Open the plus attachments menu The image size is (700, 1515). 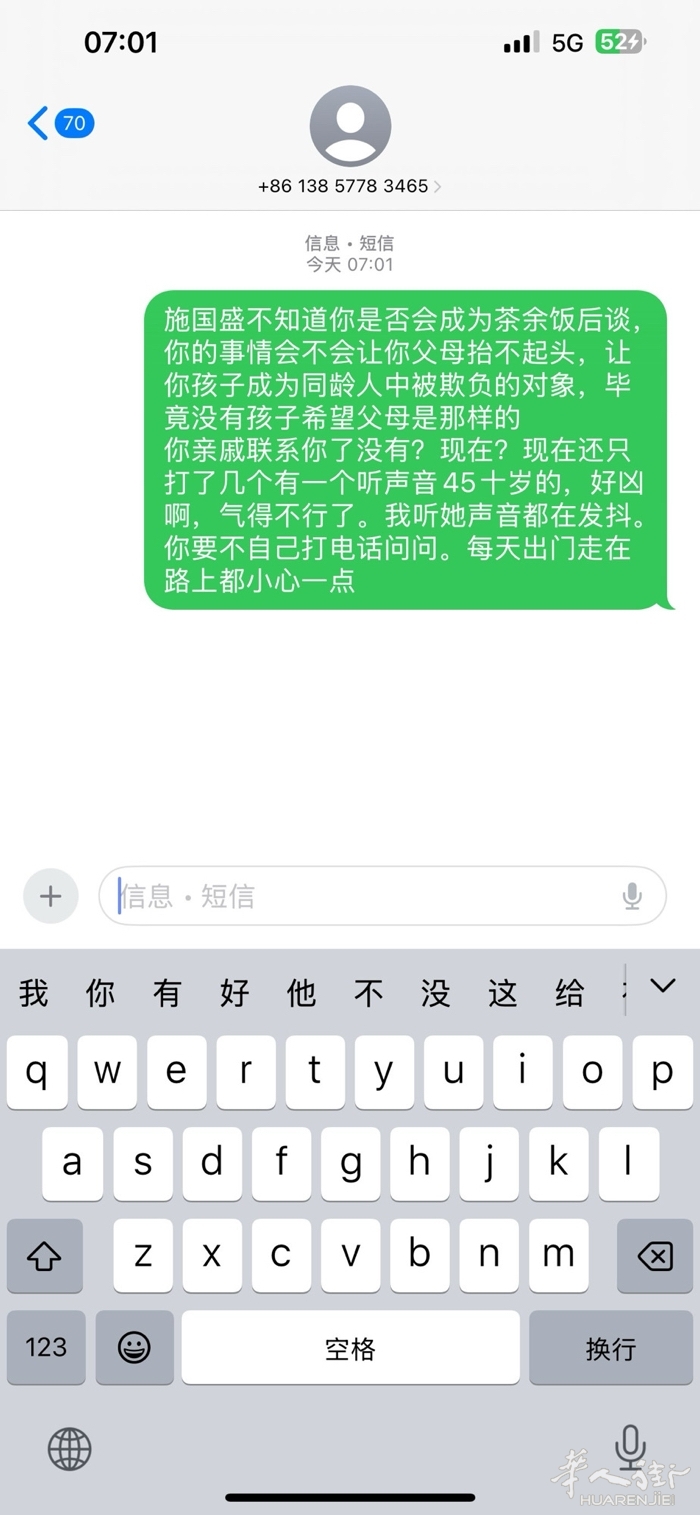coord(50,895)
